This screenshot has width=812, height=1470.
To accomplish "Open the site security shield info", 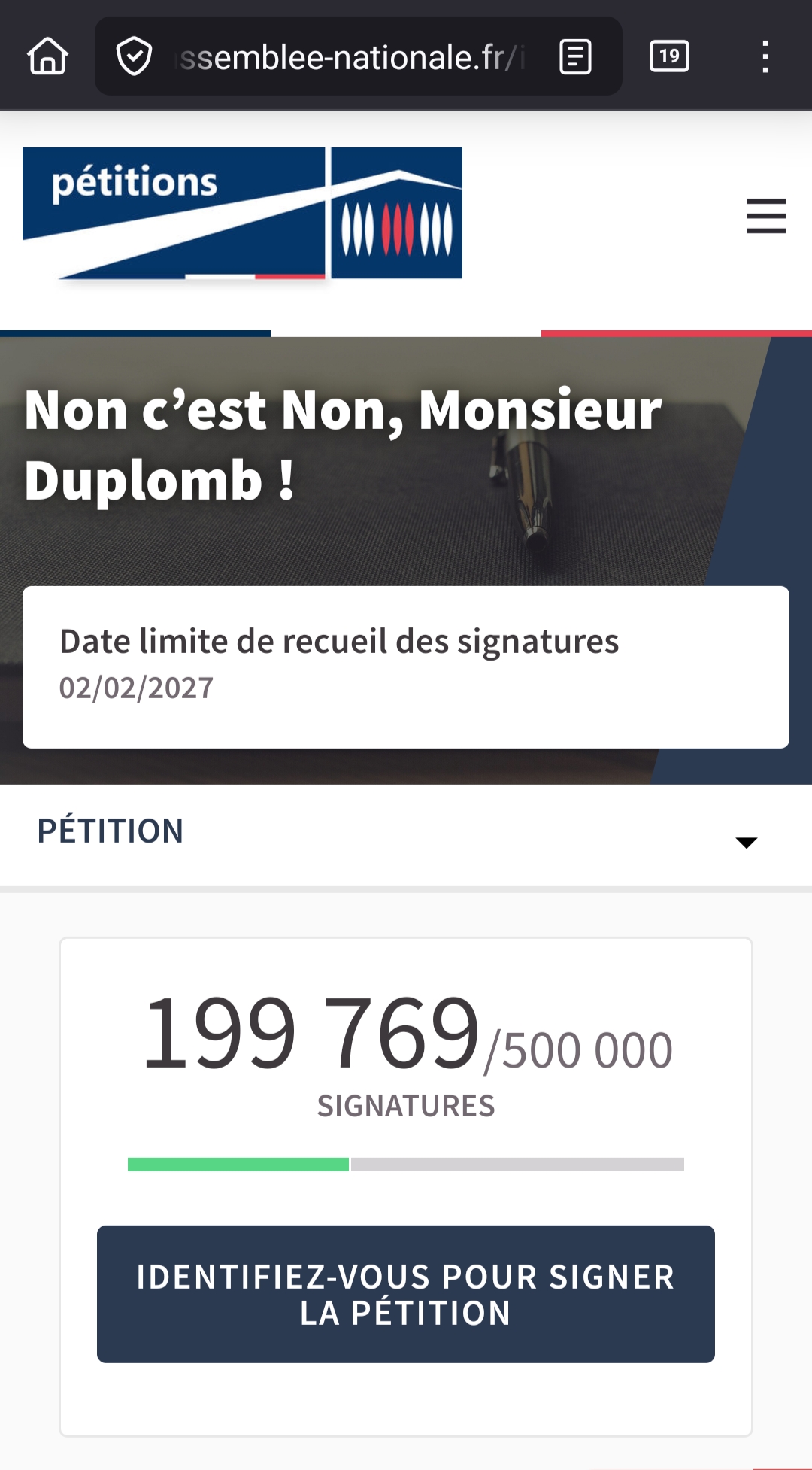I will pos(135,56).
